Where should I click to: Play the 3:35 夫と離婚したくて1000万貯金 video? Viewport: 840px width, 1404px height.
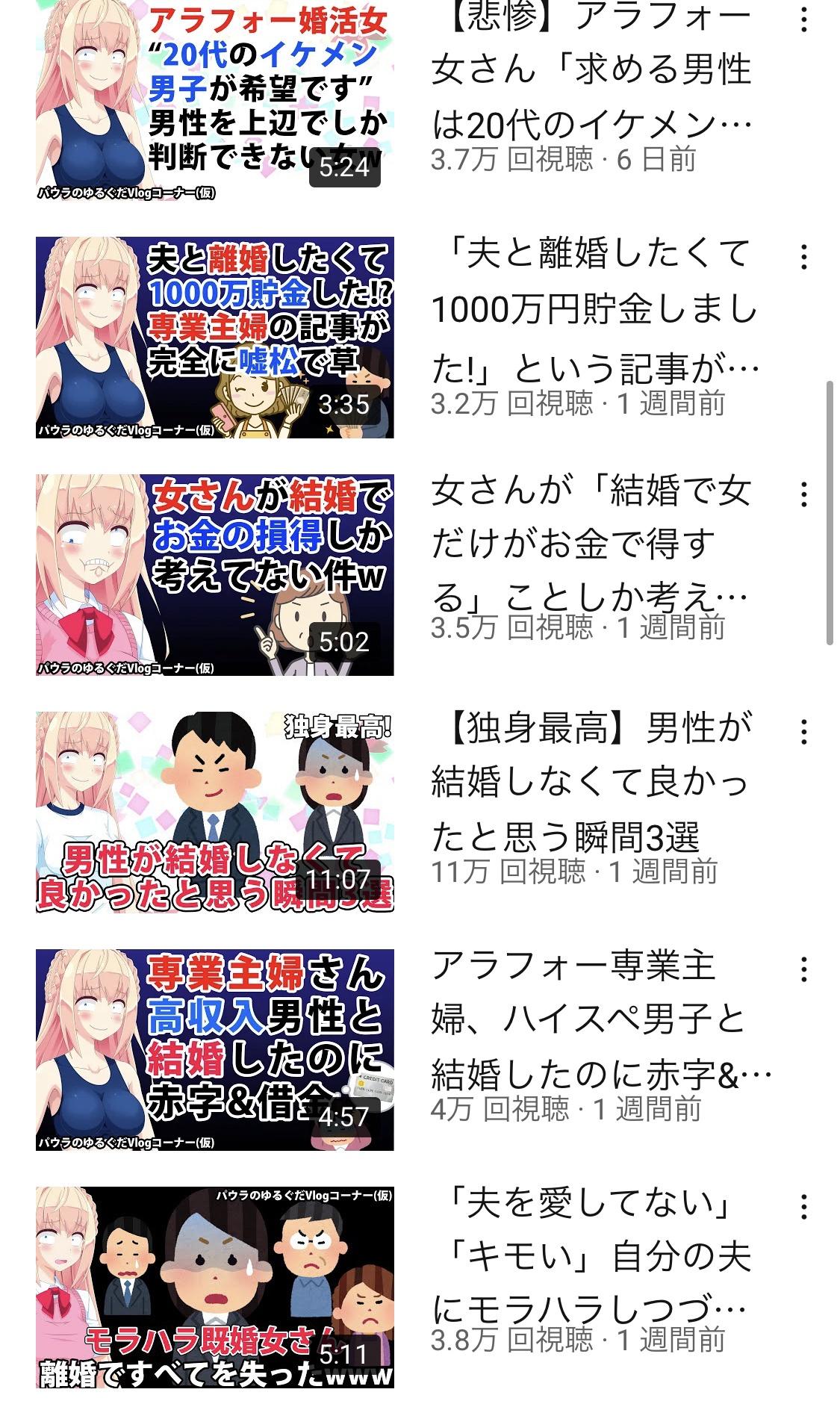point(214,338)
